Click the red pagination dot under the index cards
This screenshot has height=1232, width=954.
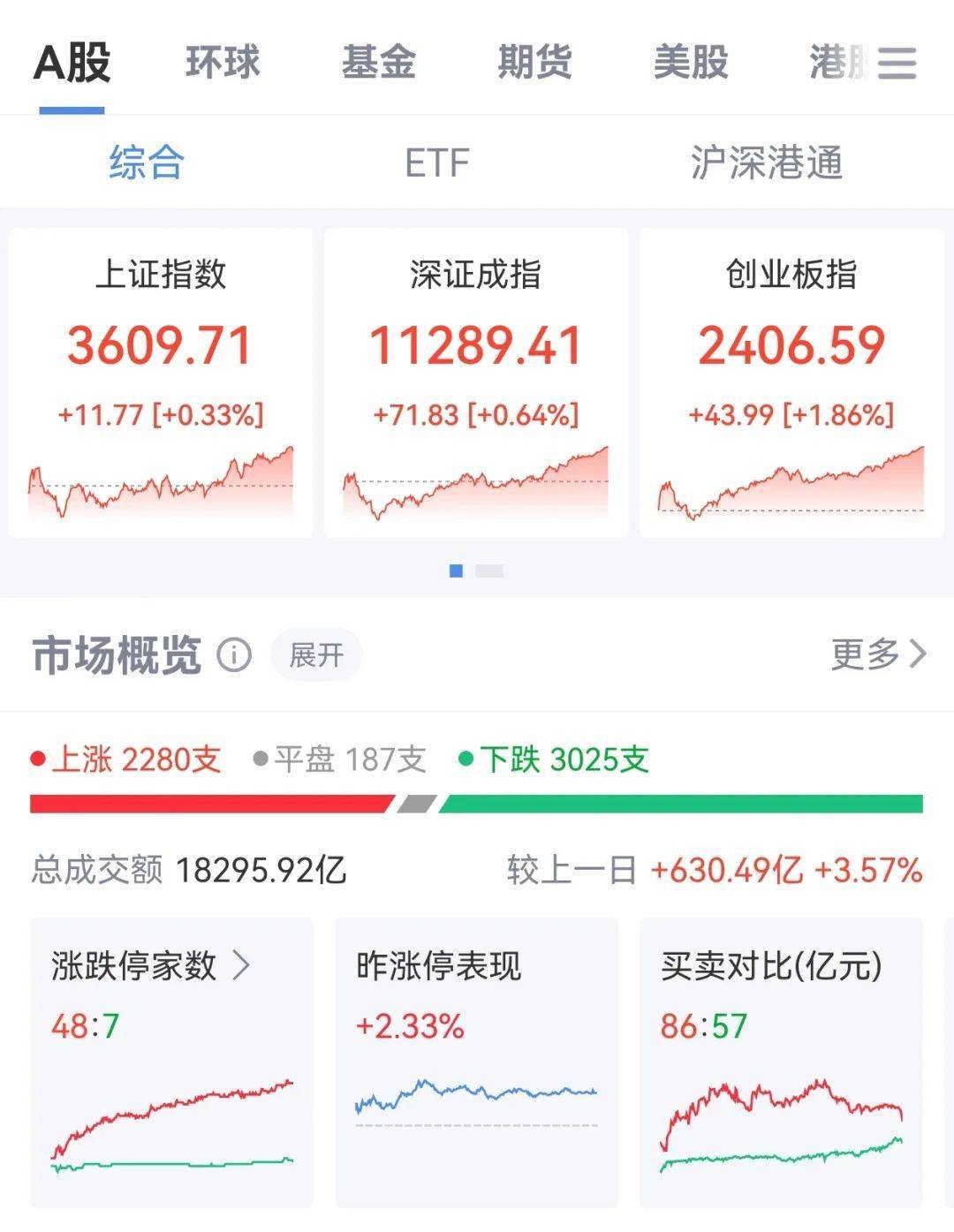[x=456, y=572]
